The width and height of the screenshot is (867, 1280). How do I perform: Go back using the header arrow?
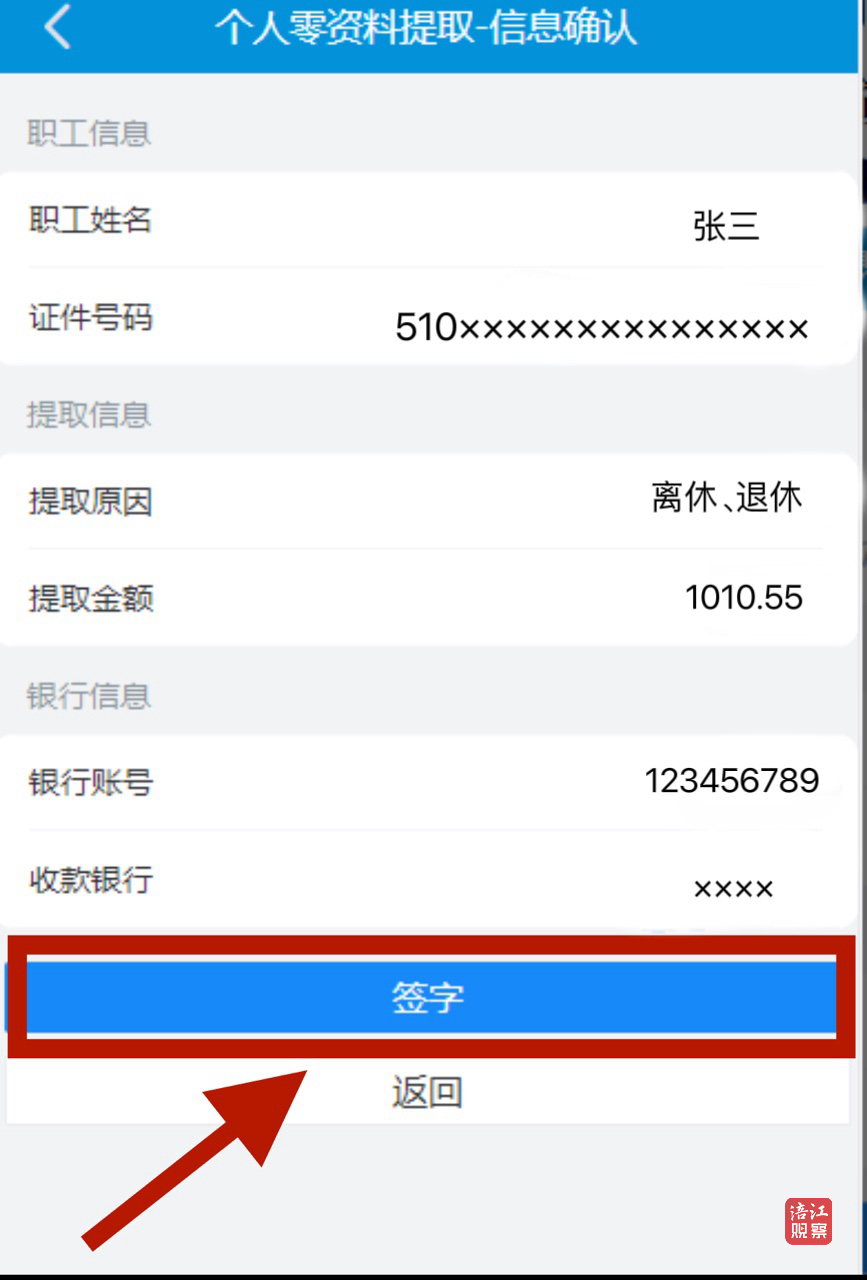point(58,27)
